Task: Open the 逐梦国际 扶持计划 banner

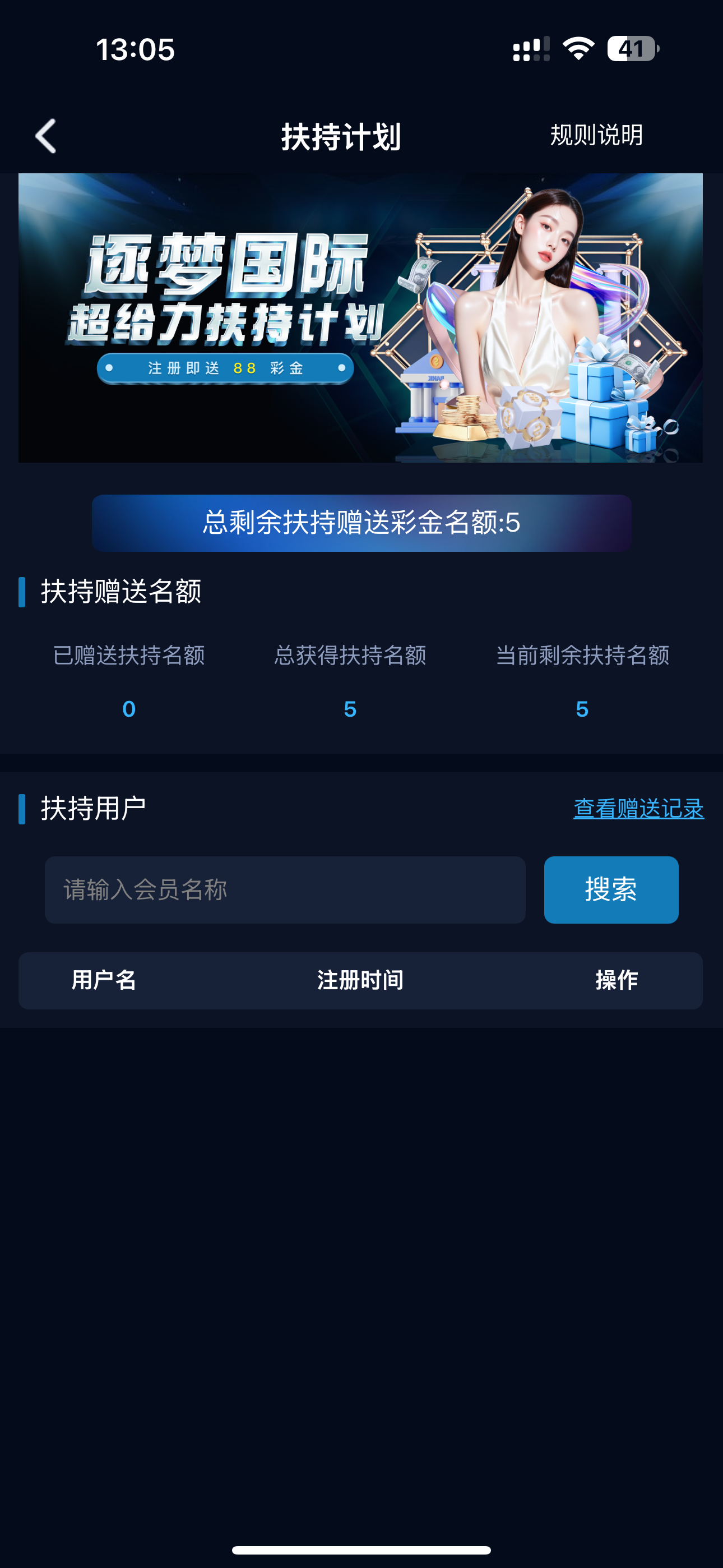Action: (x=360, y=318)
